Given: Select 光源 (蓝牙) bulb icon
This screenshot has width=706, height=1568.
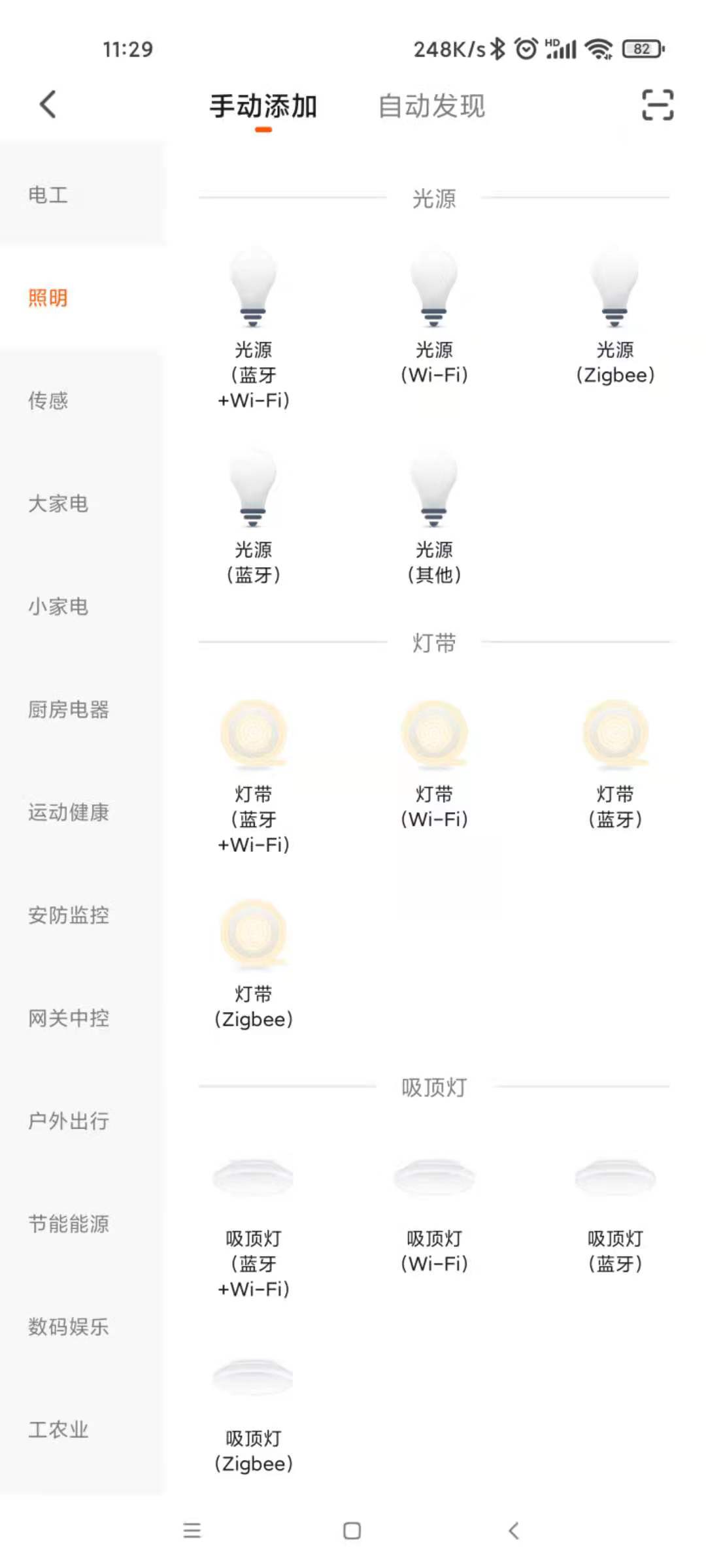Looking at the screenshot, I should tap(254, 492).
